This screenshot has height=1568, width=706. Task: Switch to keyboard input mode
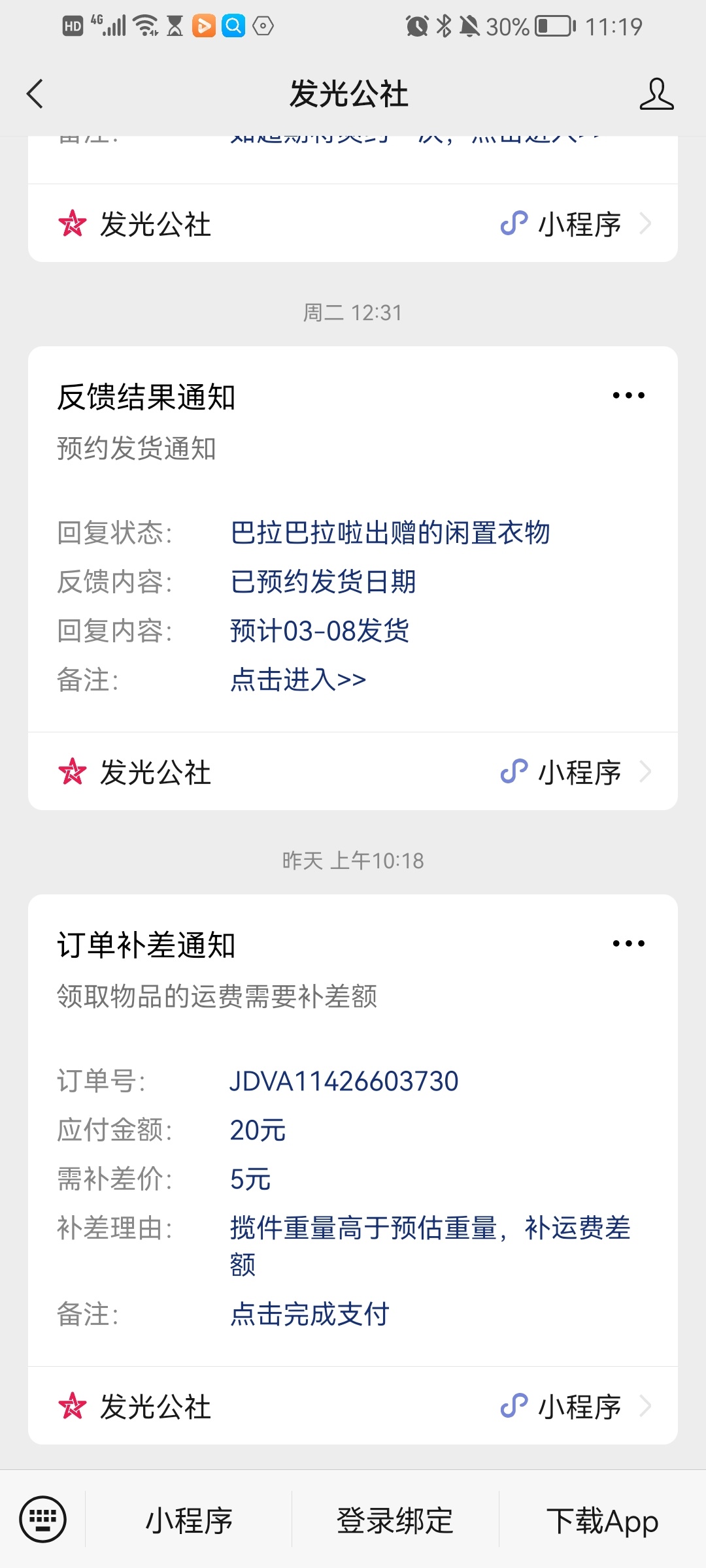coord(42,1519)
